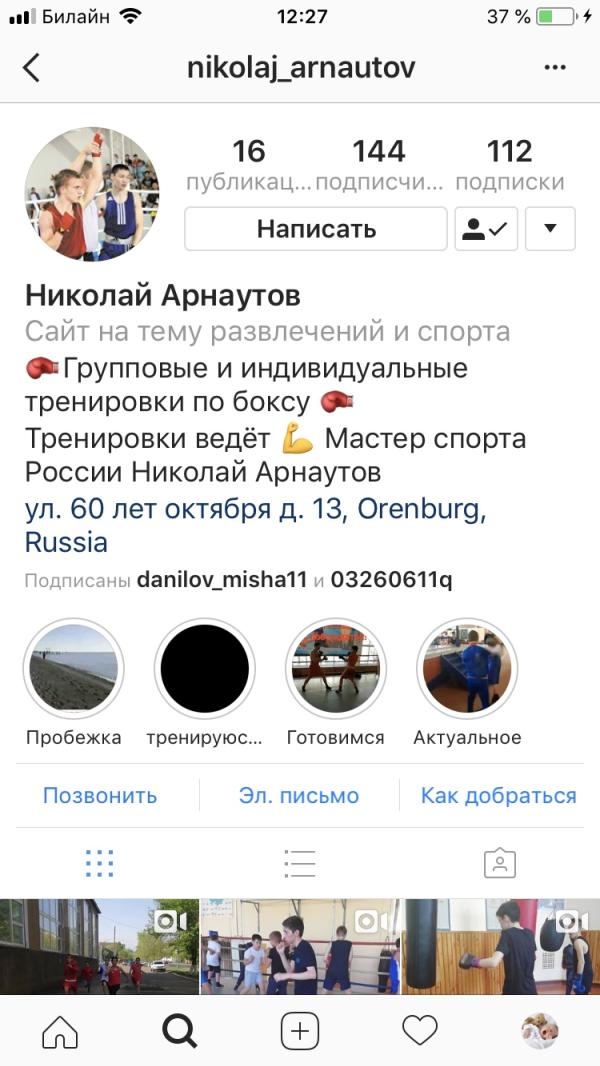The image size is (600, 1066).
Task: Open the following status button
Action: click(x=485, y=229)
